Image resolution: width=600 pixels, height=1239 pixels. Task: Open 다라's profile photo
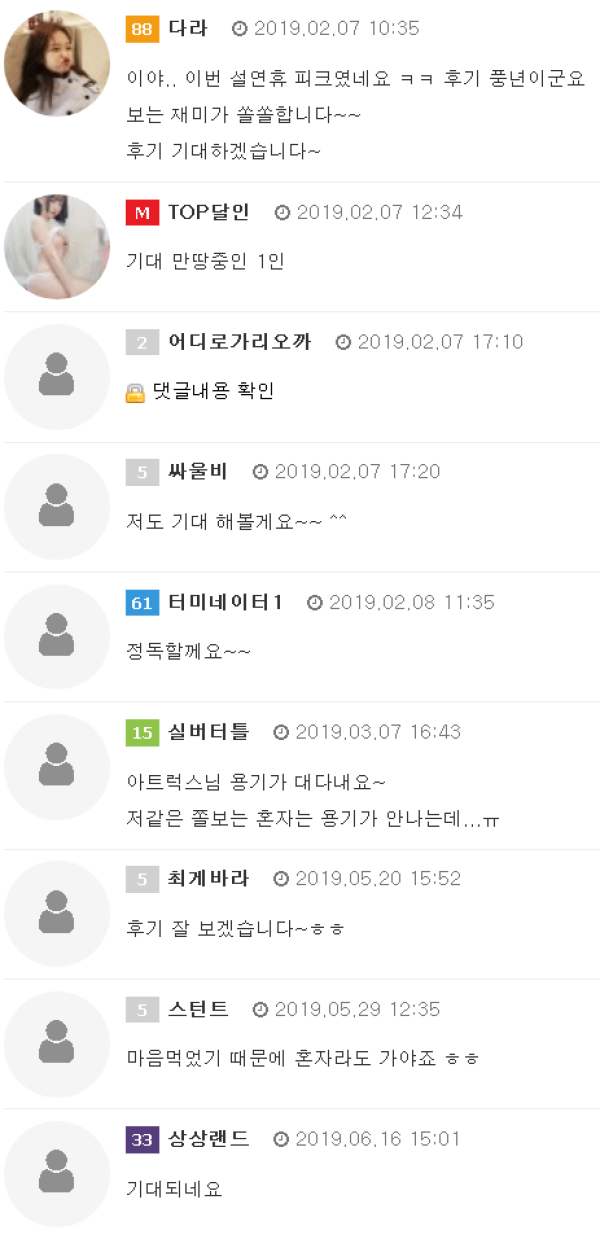[x=57, y=63]
